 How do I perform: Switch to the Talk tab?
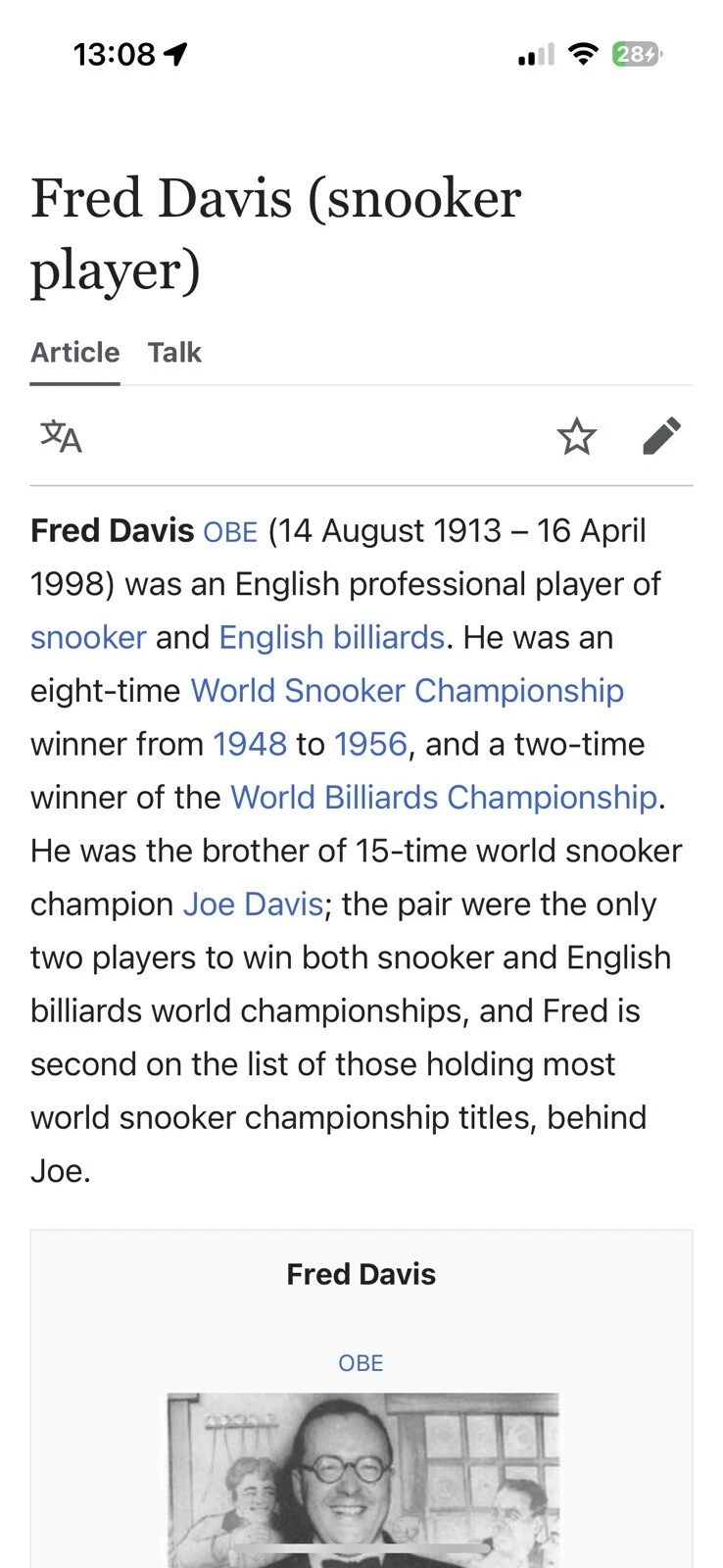pyautogui.click(x=174, y=353)
